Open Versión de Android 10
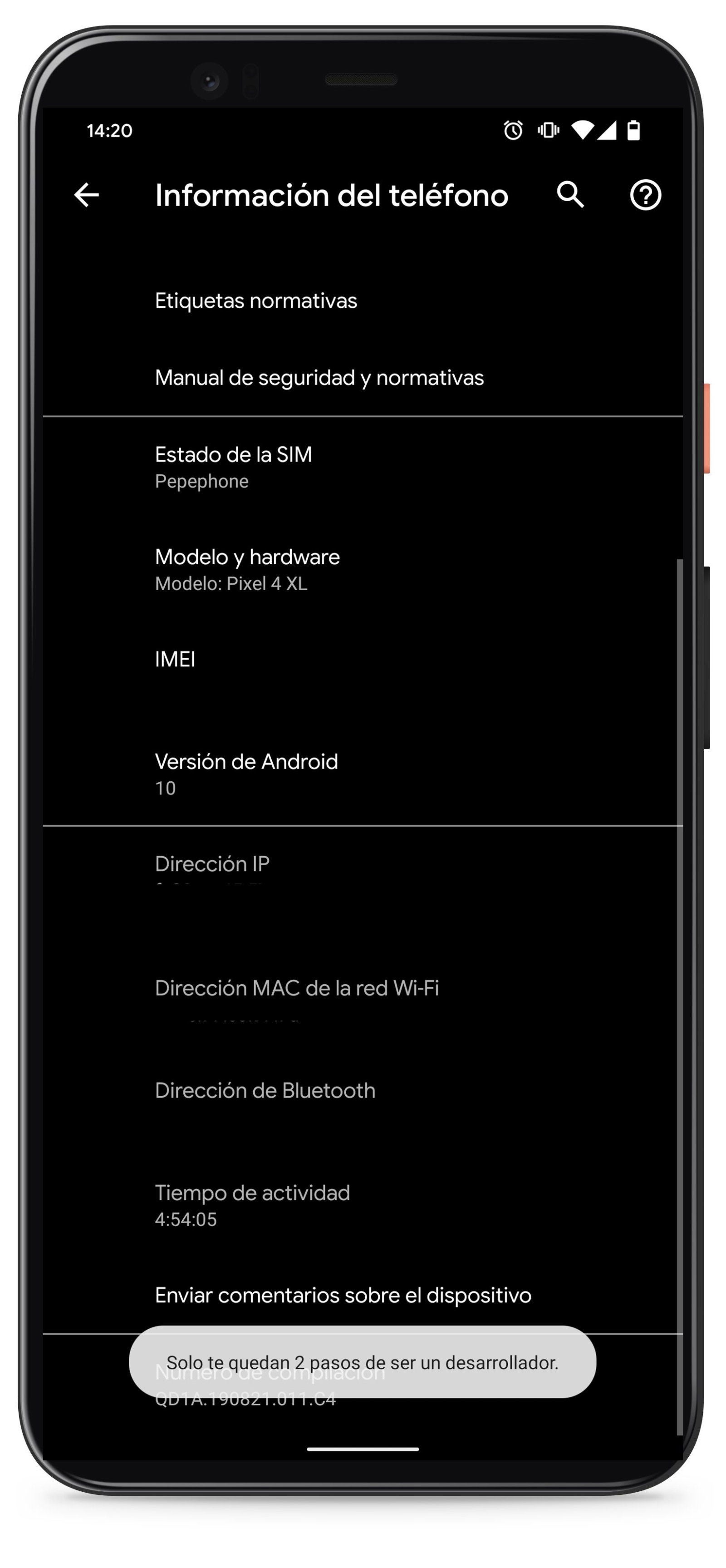Image resolution: width=726 pixels, height=1568 pixels. 246,773
